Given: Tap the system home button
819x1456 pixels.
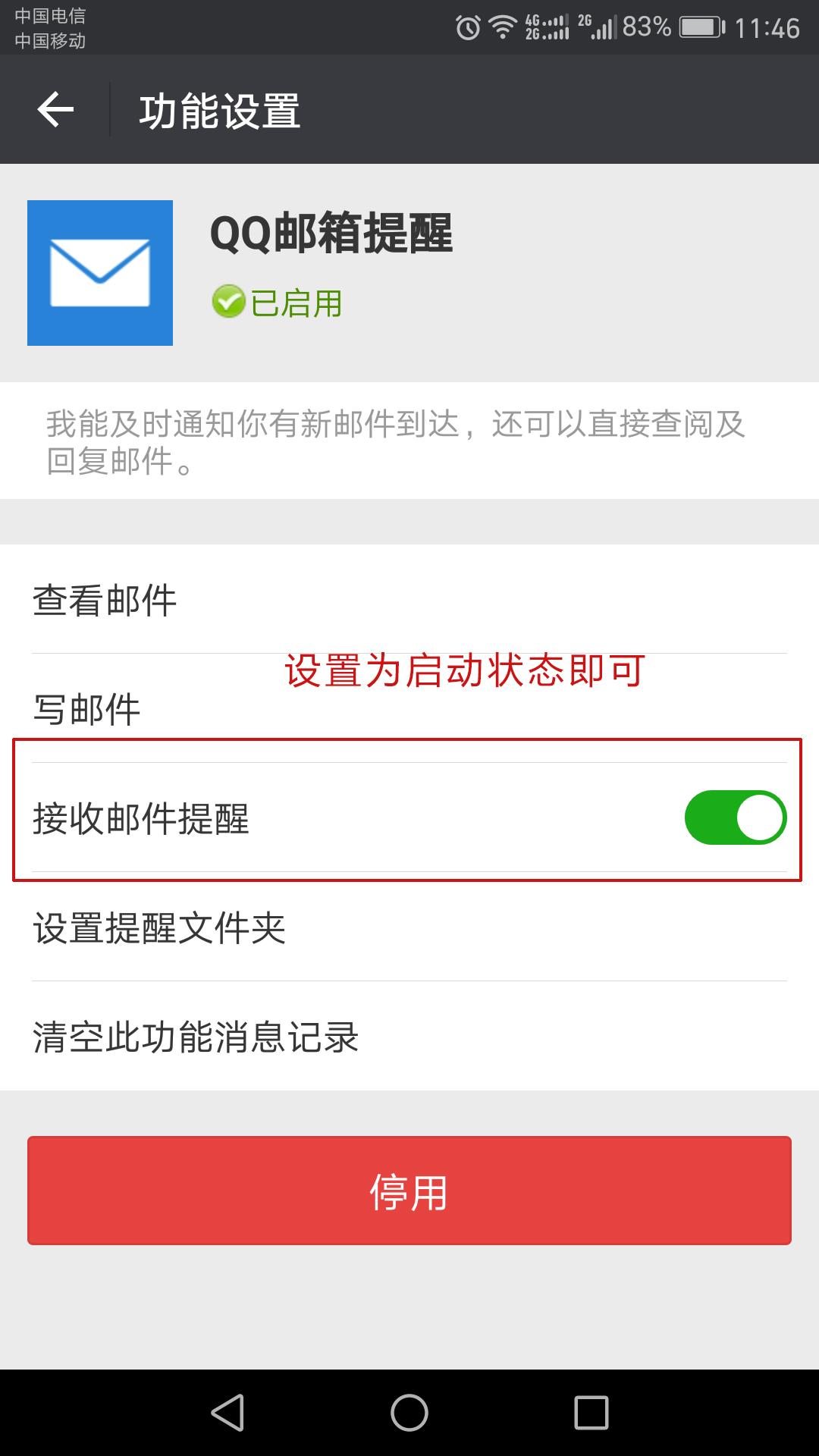Looking at the screenshot, I should point(409,1413).
